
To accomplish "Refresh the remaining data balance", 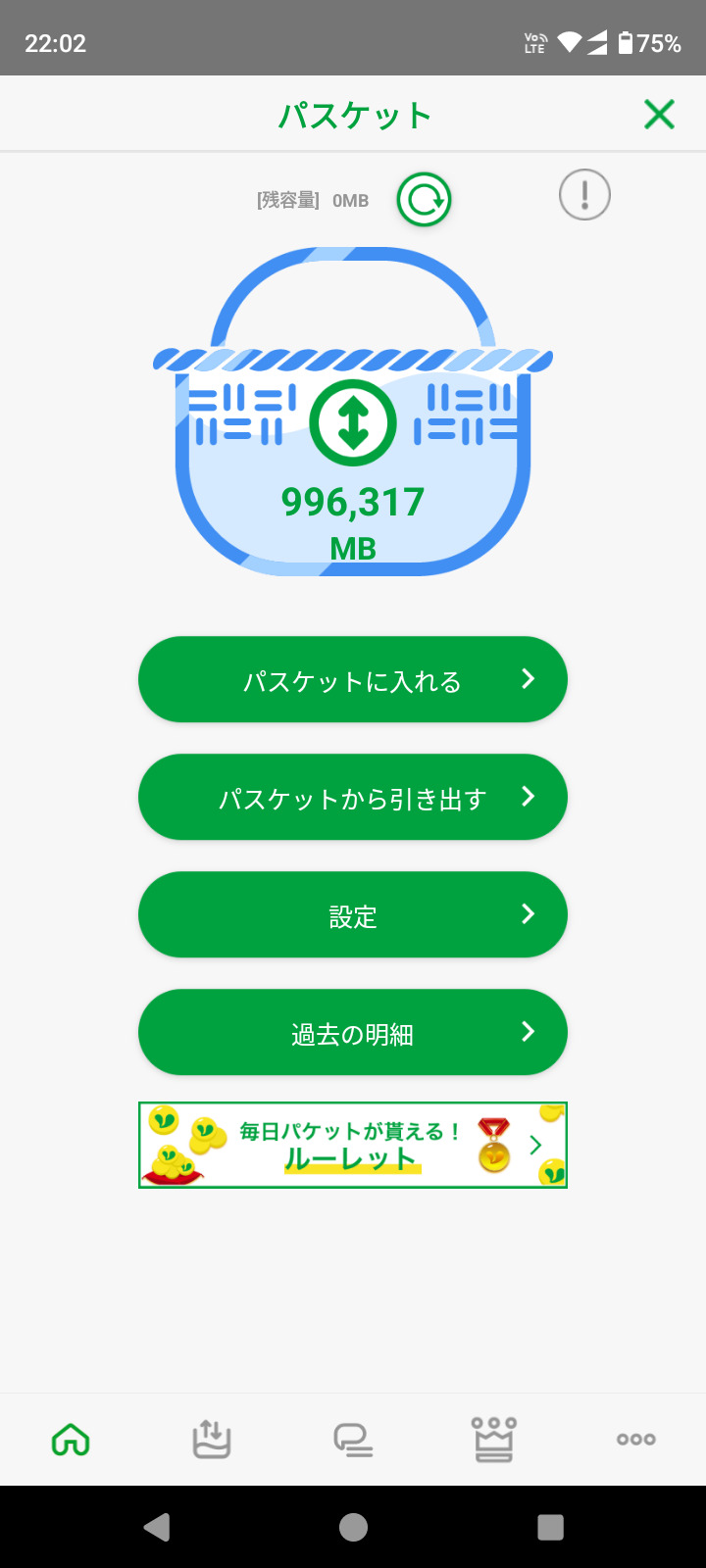I will (x=424, y=200).
